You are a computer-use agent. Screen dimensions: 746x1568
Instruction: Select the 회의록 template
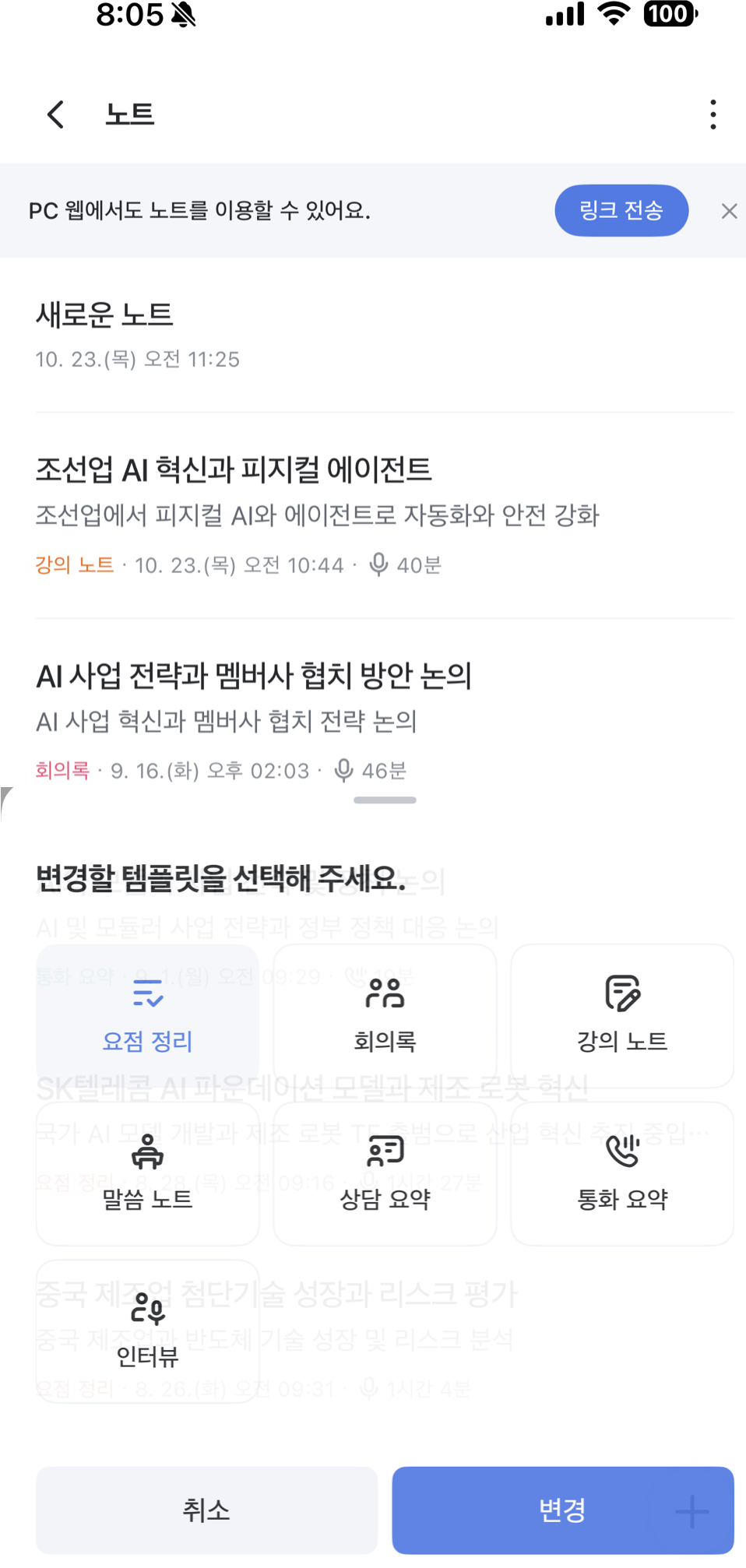click(385, 1012)
